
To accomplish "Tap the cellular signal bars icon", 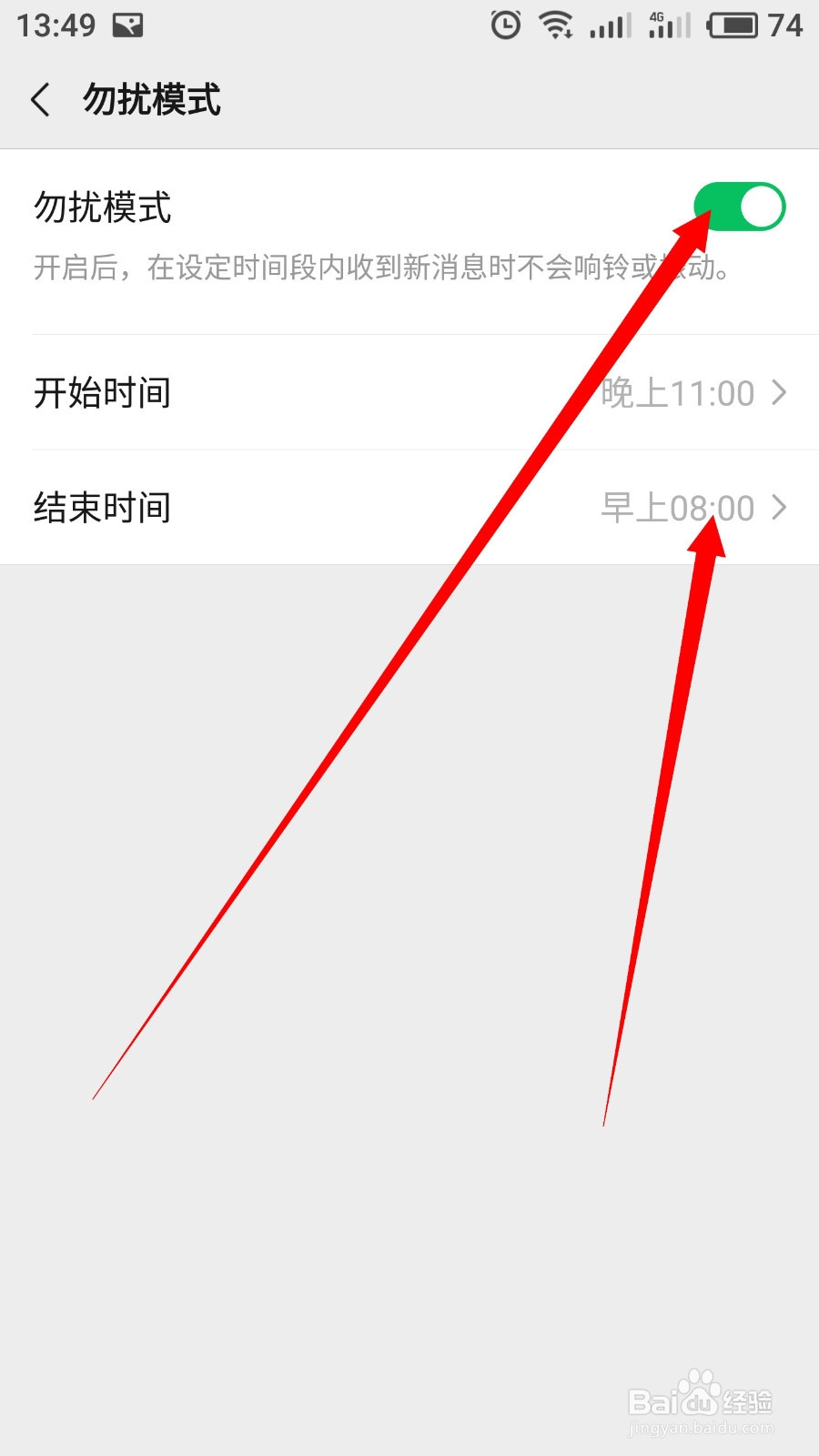I will 608,25.
